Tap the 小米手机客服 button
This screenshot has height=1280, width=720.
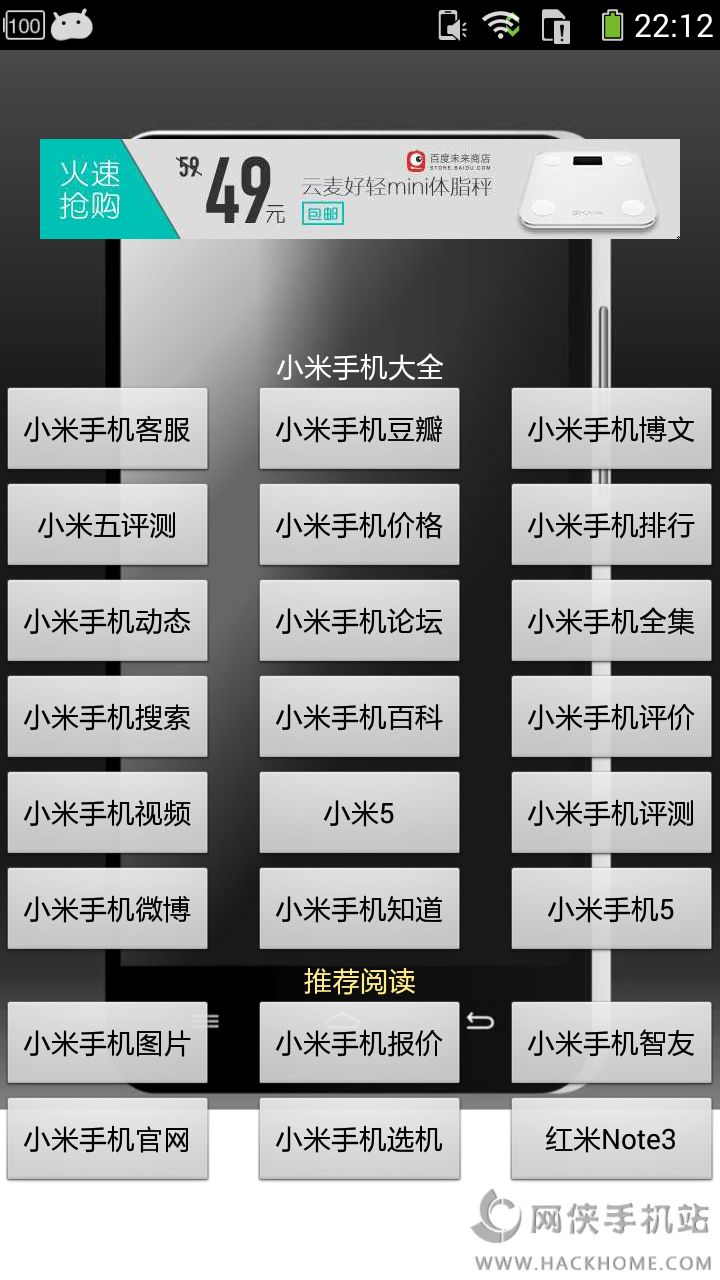108,429
